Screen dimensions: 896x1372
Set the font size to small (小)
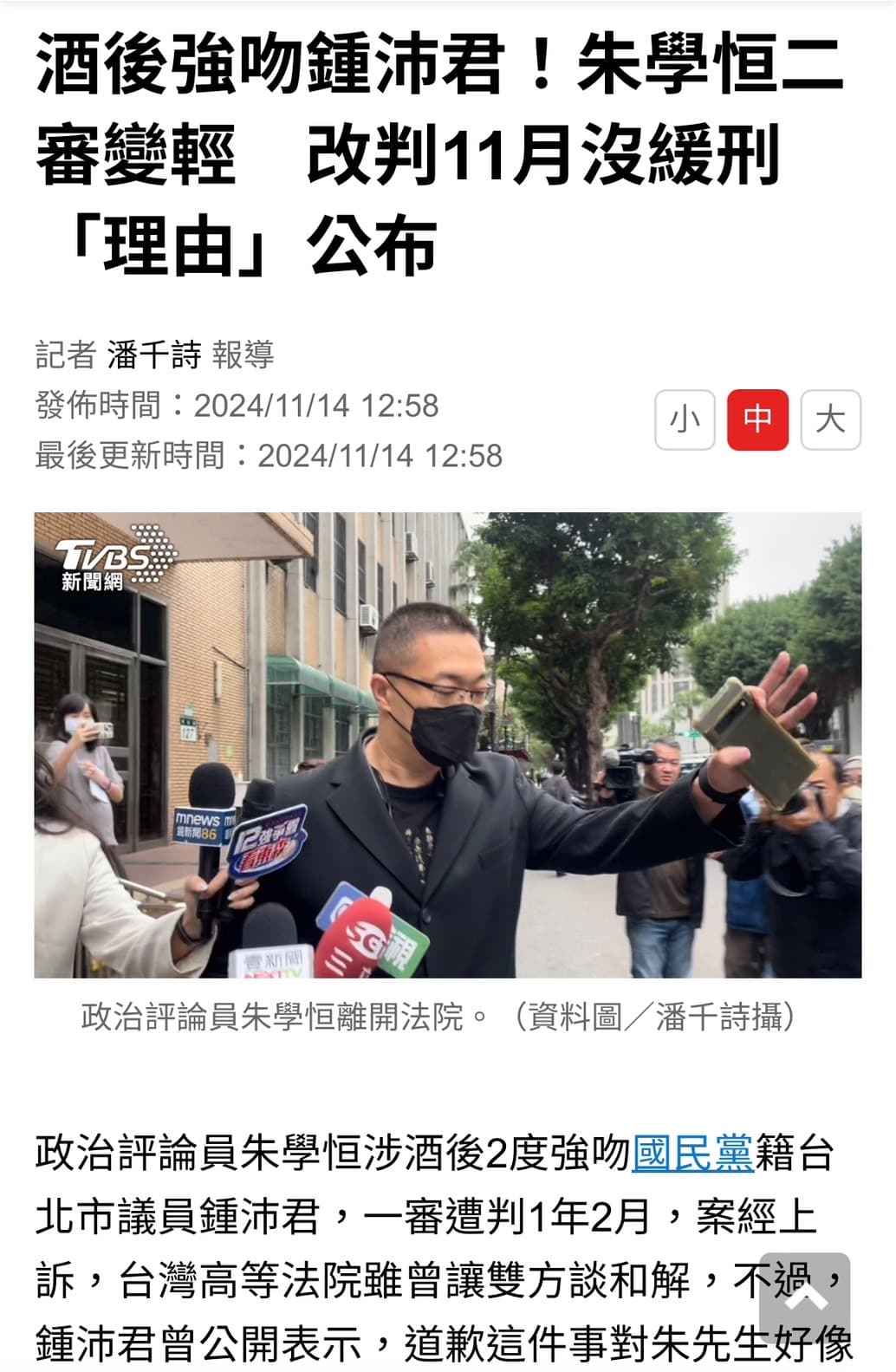[x=685, y=420]
